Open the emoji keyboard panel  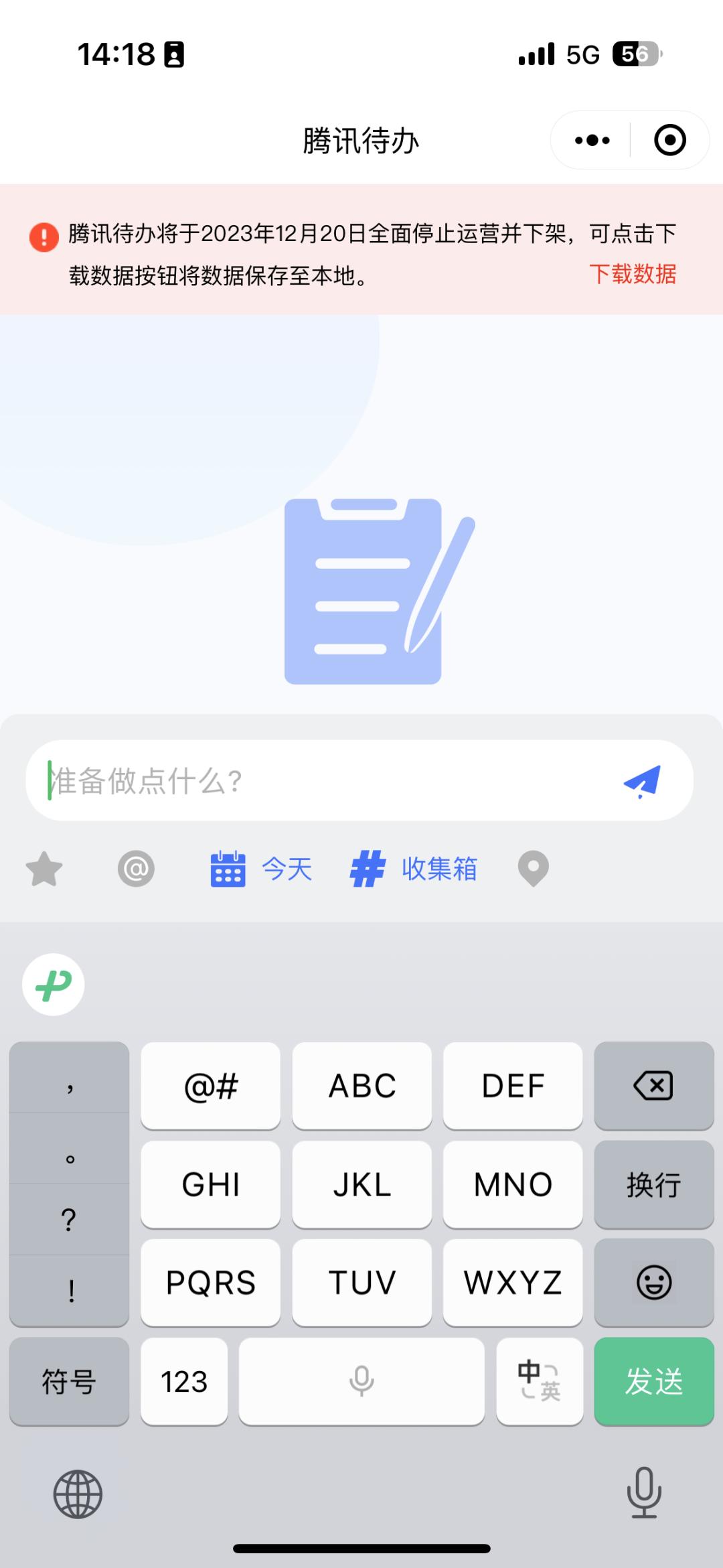pyautogui.click(x=653, y=1283)
